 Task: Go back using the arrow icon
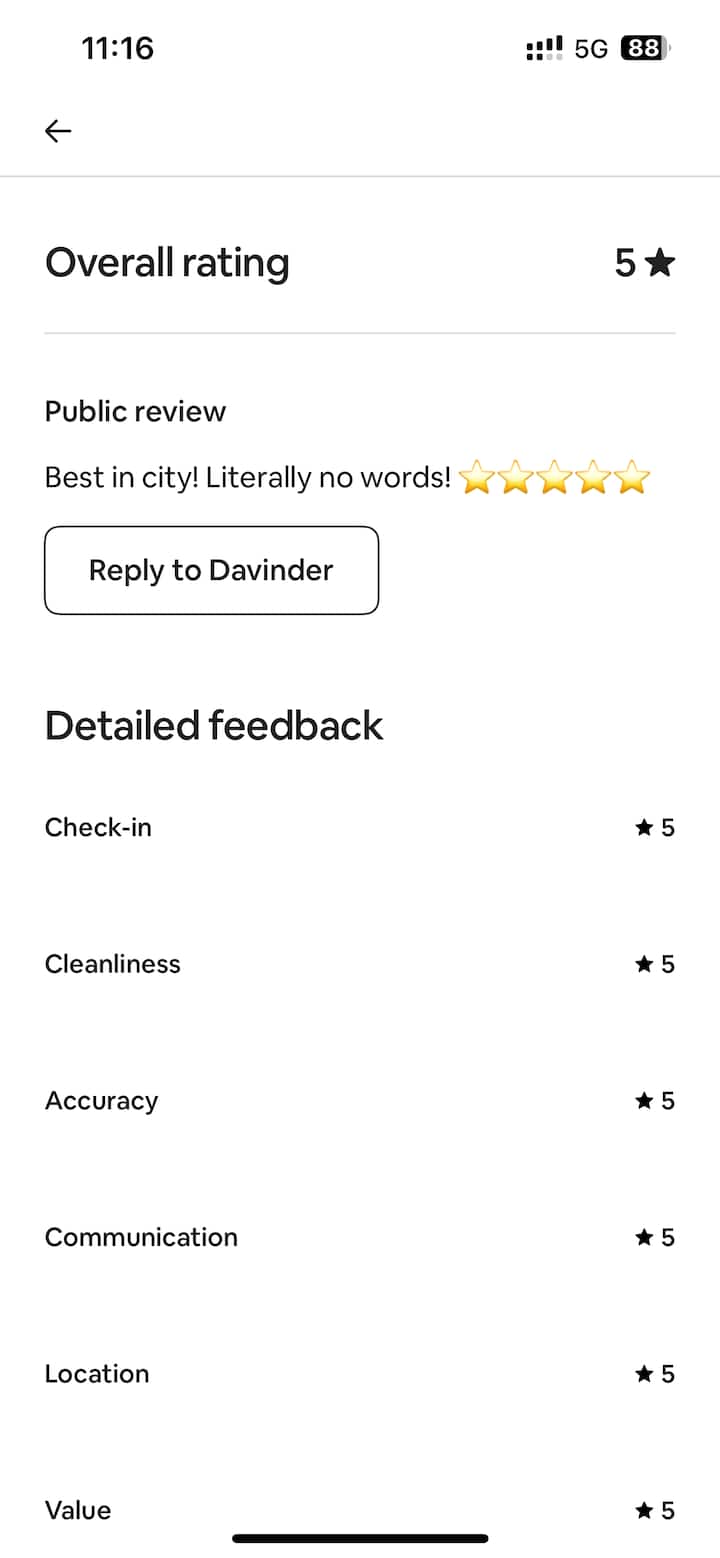point(58,131)
